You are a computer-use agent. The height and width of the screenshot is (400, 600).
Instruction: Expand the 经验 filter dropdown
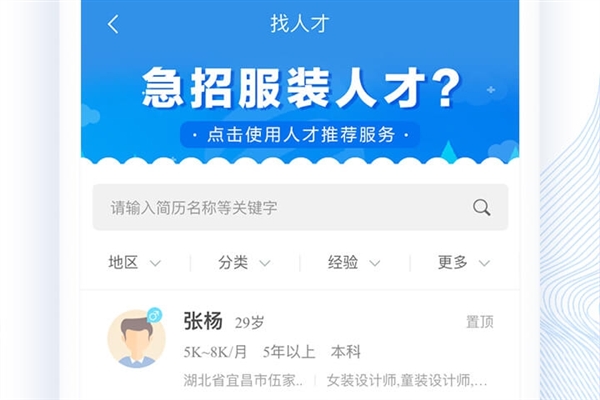354,263
